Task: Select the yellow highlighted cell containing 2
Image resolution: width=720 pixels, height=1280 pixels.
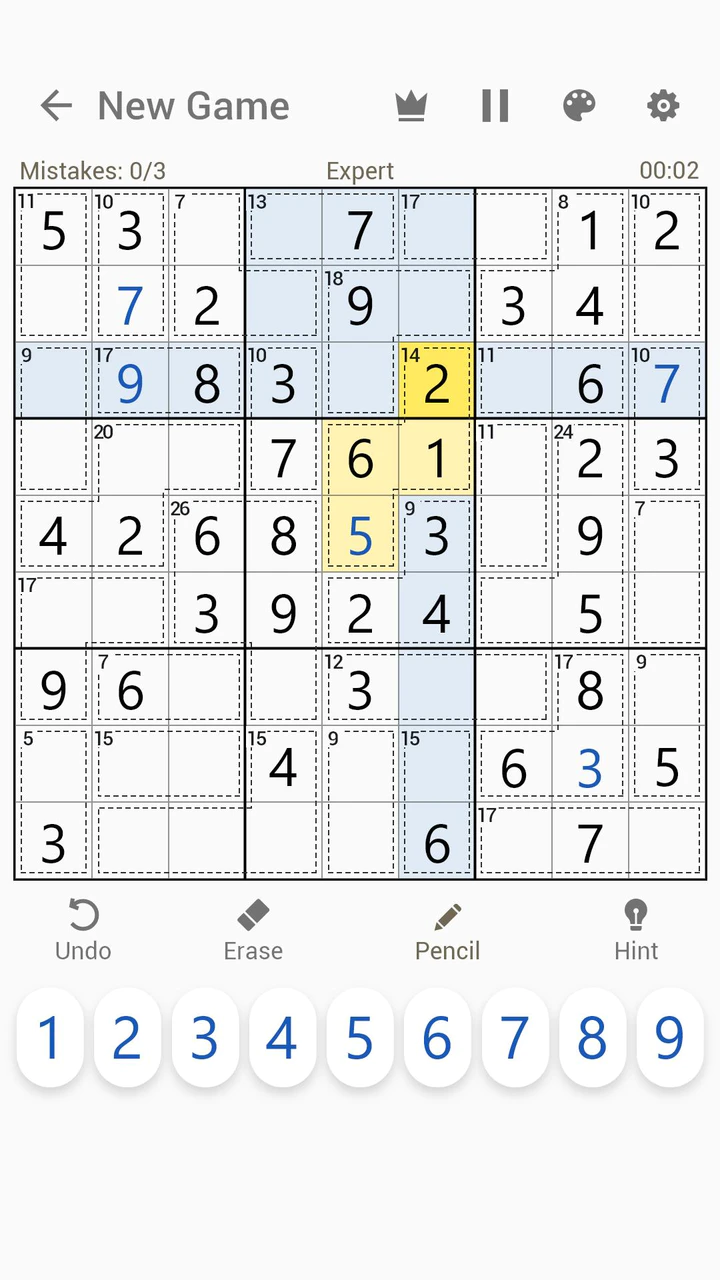Action: click(436, 382)
